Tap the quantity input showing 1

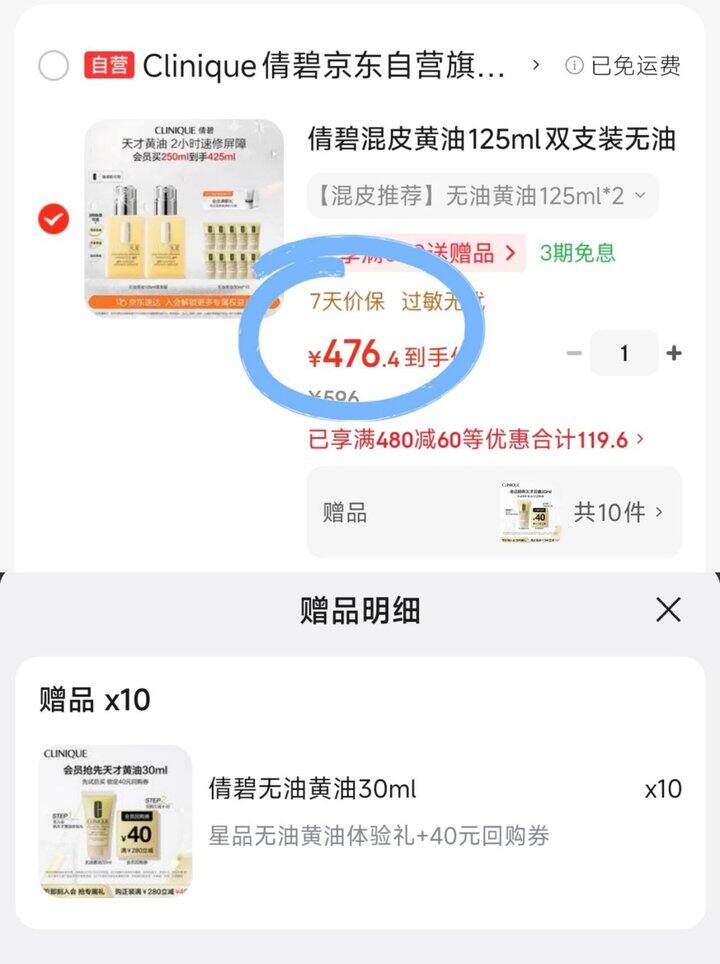point(625,354)
